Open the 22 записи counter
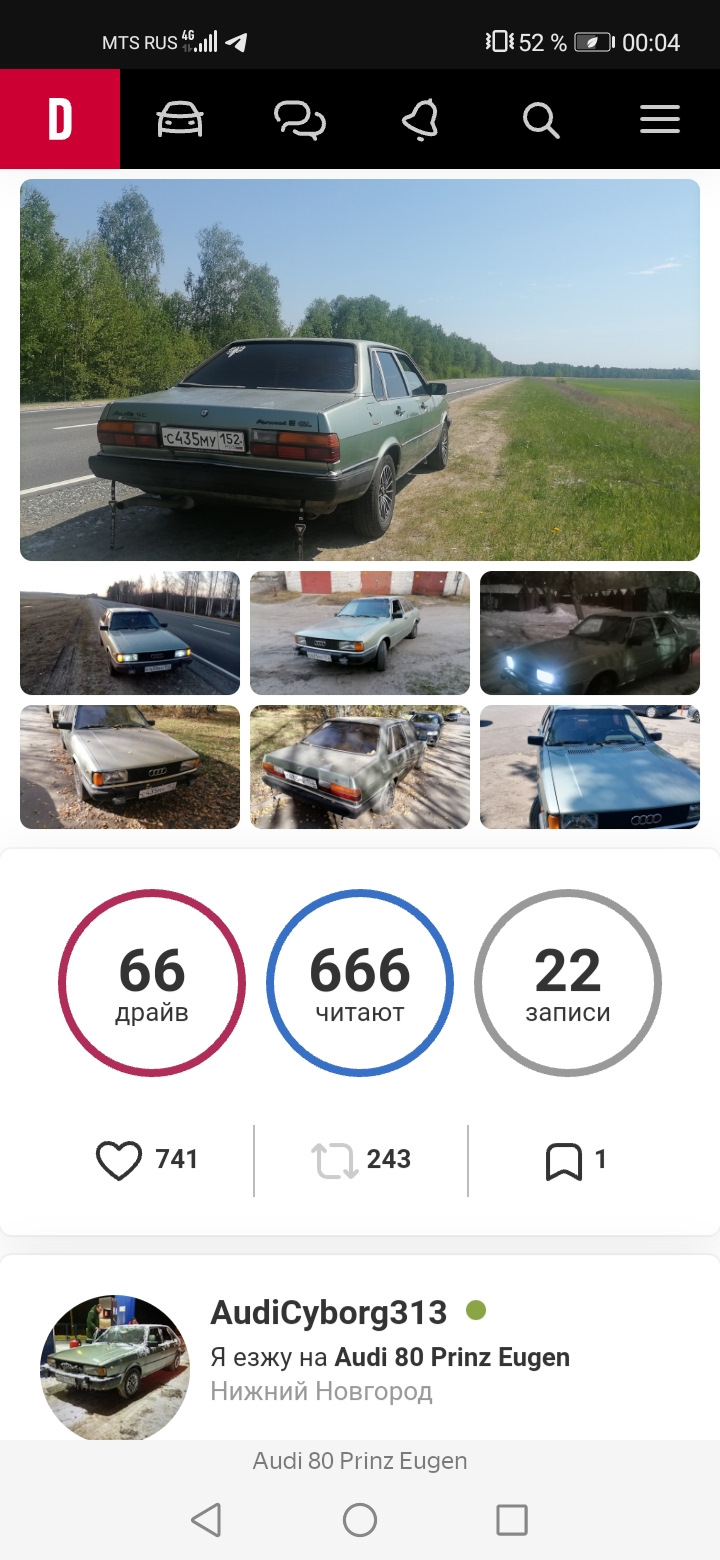The height and width of the screenshot is (1560, 720). coord(567,982)
